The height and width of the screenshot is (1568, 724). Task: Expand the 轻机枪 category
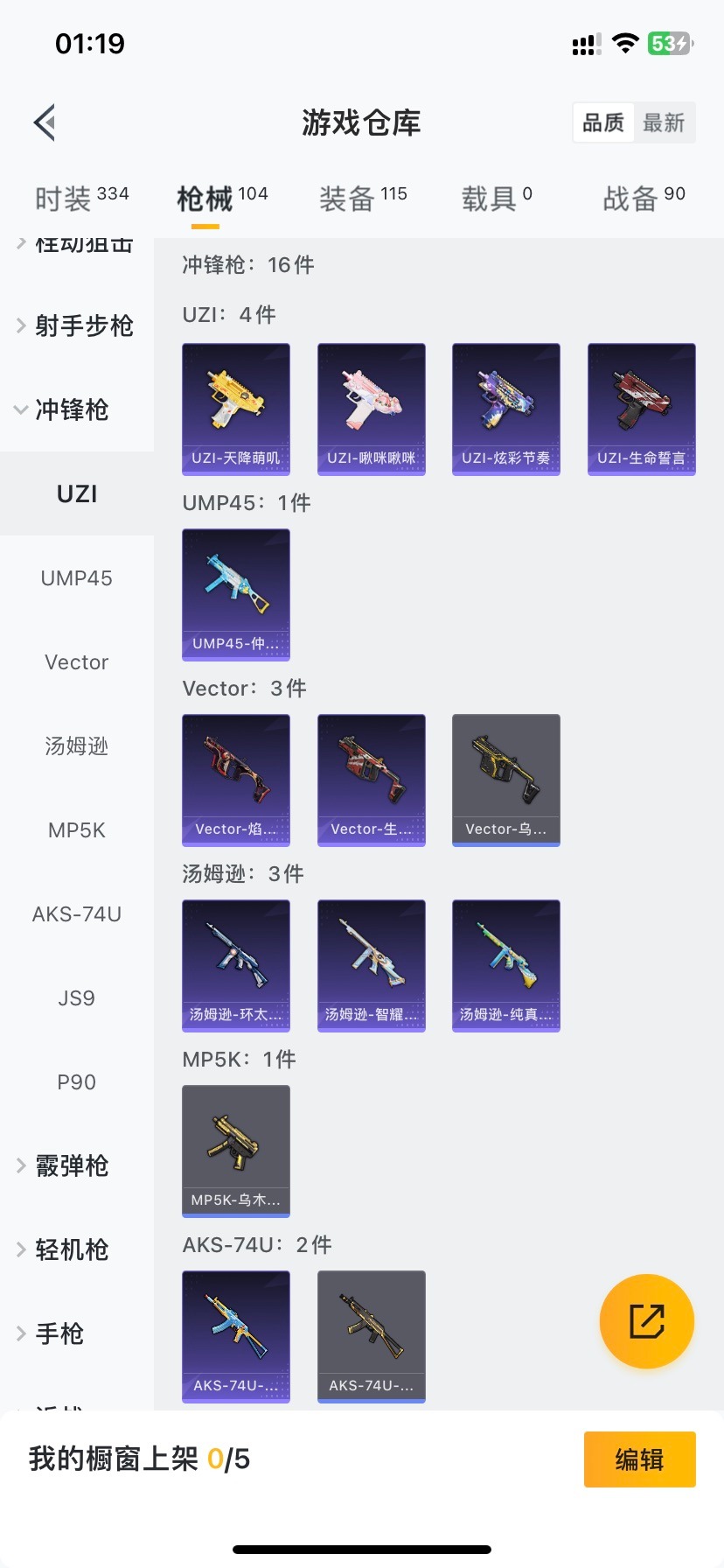pyautogui.click(x=72, y=1249)
